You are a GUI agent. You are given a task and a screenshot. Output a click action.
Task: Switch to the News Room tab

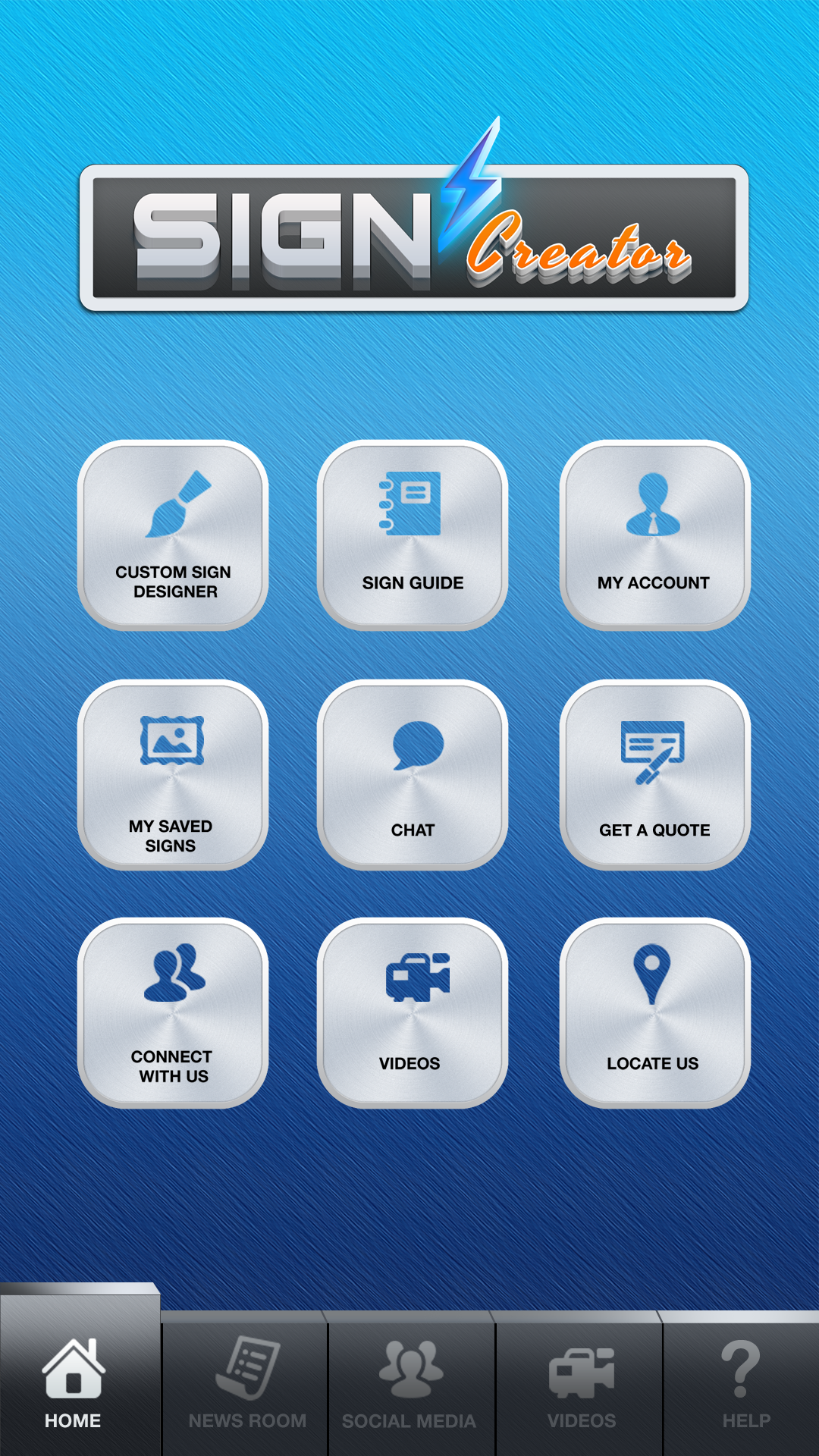[245, 1383]
